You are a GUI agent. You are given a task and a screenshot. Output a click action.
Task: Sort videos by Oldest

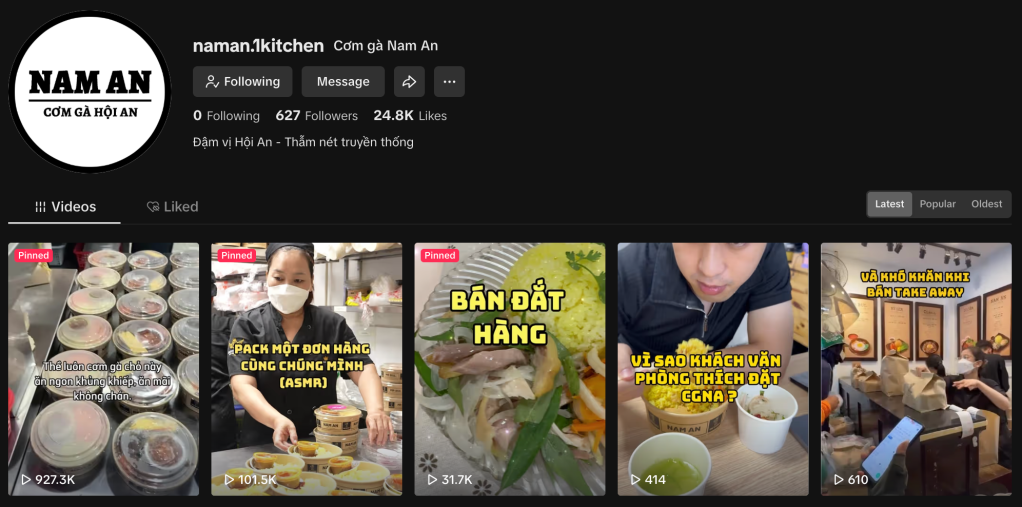click(986, 204)
